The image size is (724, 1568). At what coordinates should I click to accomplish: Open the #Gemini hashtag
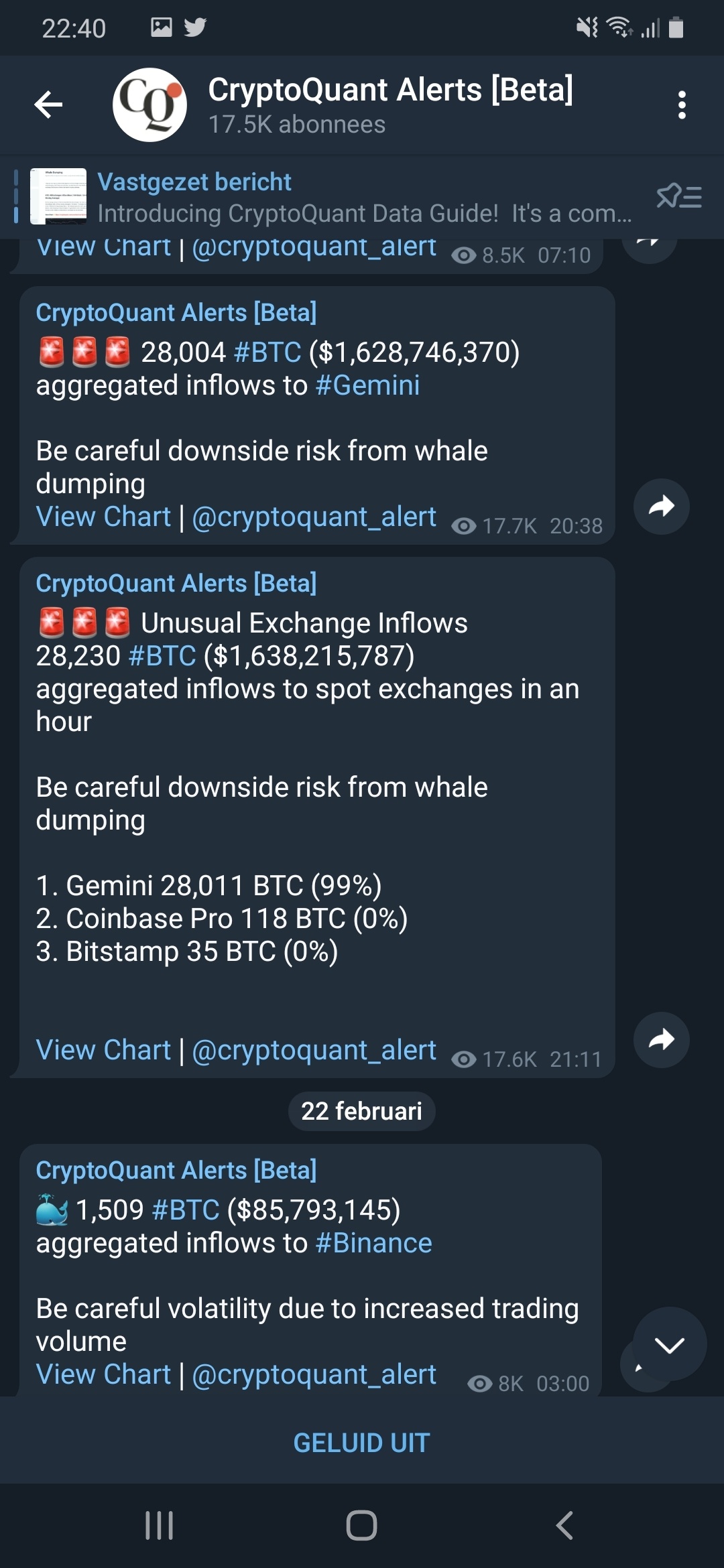[367, 384]
